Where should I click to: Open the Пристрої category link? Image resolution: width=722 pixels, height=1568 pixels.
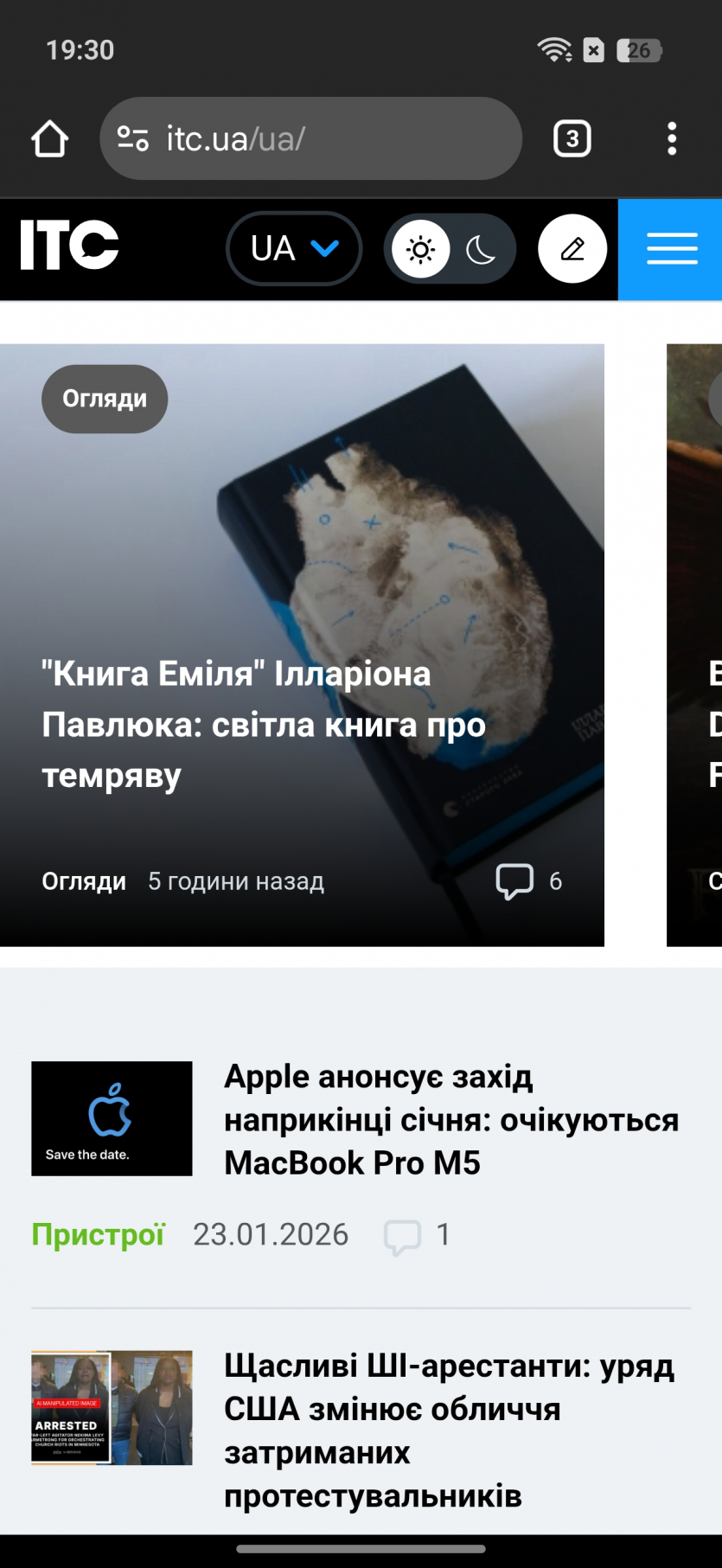click(x=98, y=1234)
